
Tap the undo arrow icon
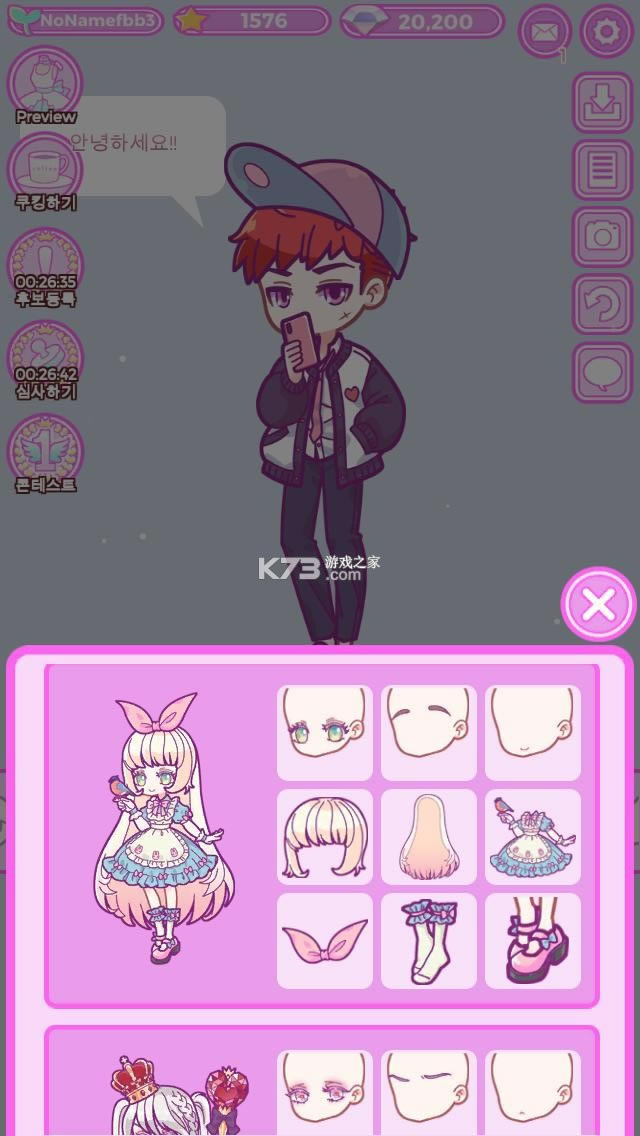tap(602, 304)
